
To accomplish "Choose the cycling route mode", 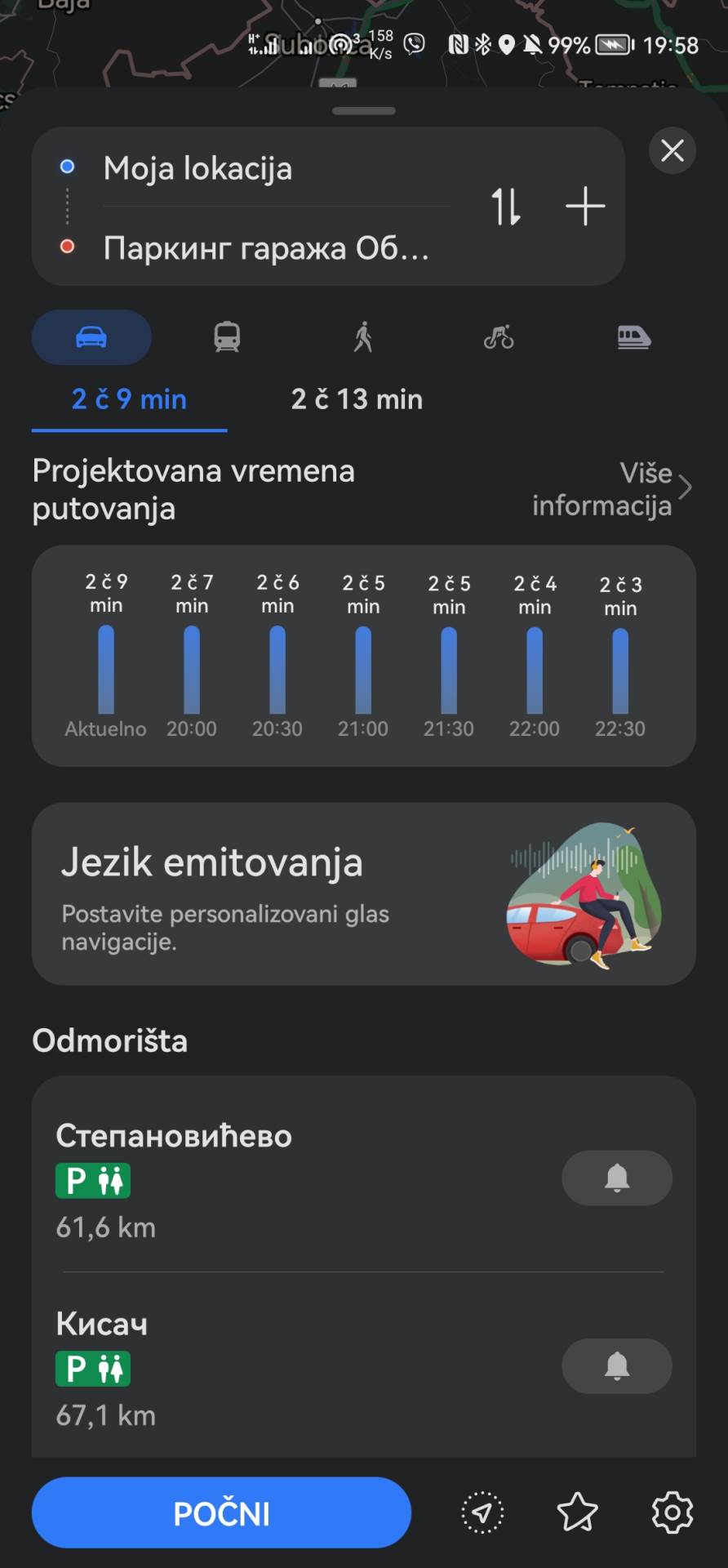I will [499, 336].
